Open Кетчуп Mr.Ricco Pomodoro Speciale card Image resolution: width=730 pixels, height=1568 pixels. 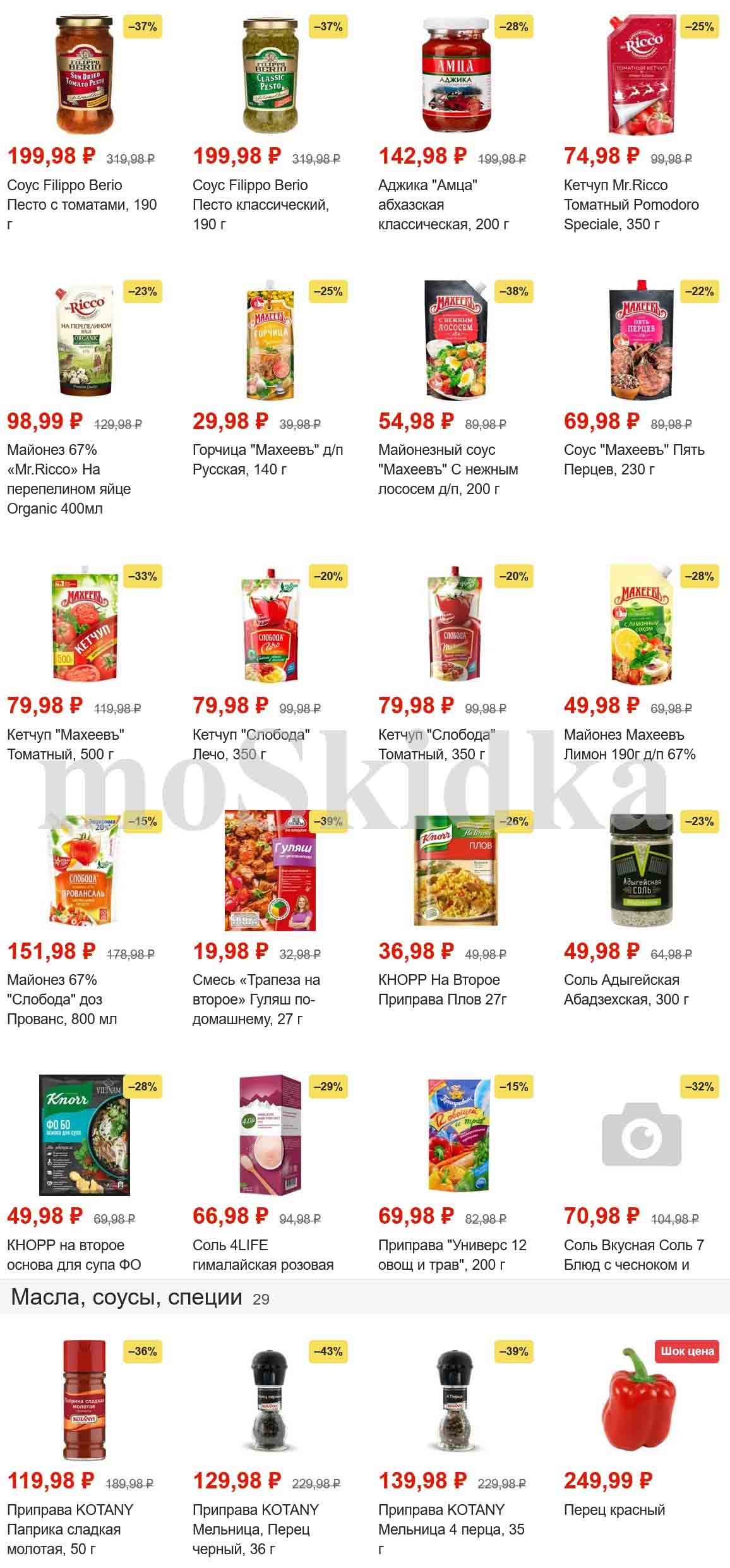pyautogui.click(x=631, y=204)
